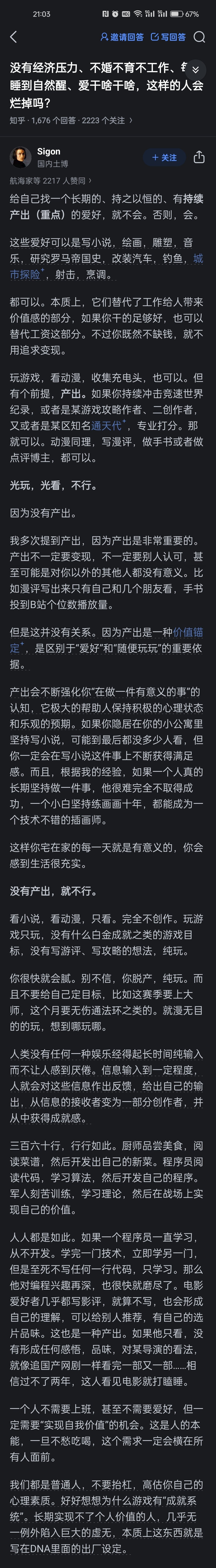Tap 写回答 to write an answer

coord(168,37)
